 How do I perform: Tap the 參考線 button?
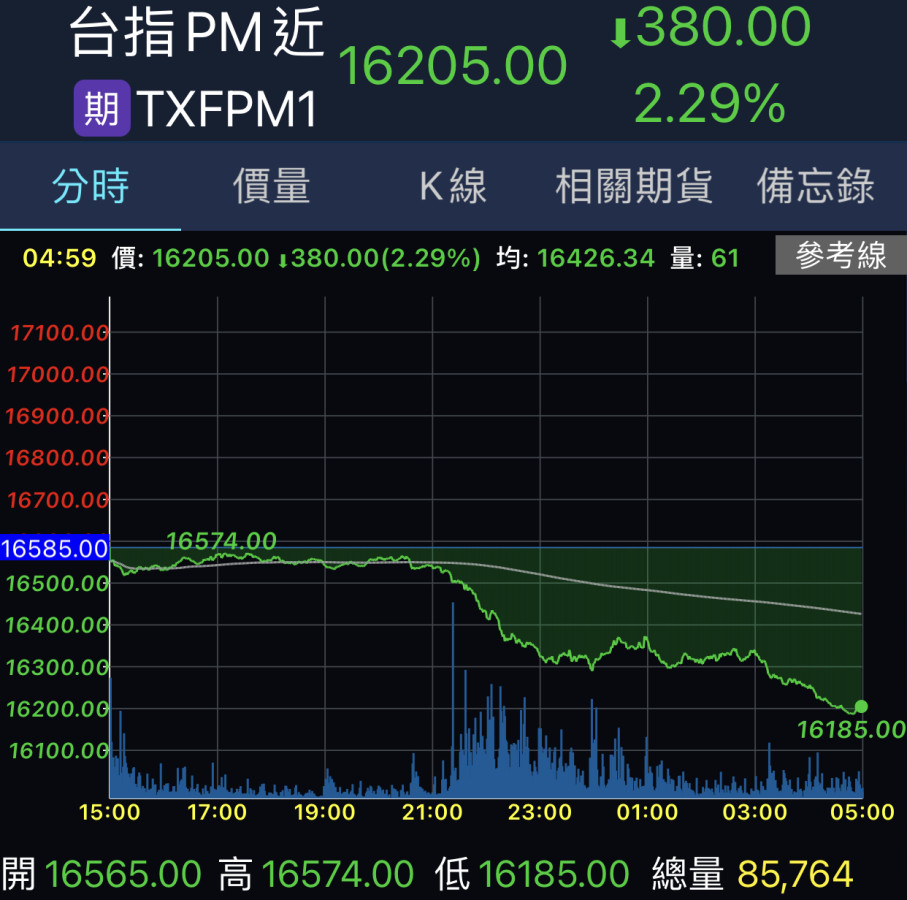pos(841,257)
